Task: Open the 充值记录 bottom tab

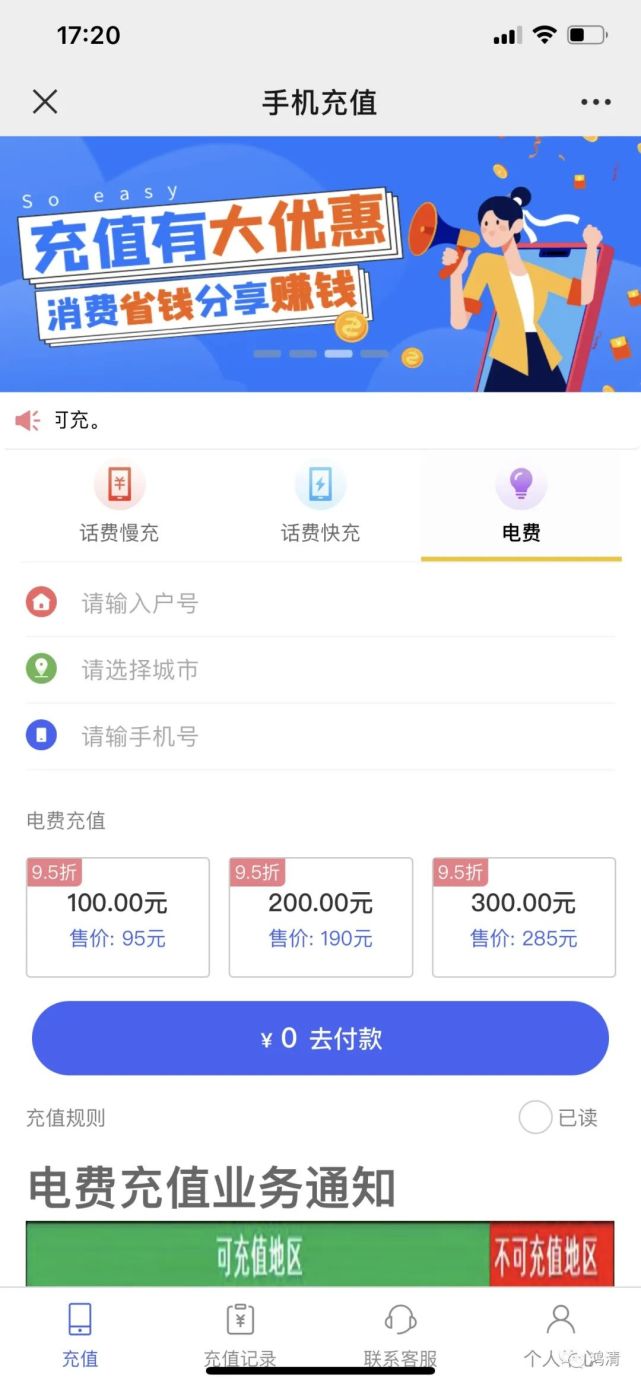Action: coord(240,1335)
